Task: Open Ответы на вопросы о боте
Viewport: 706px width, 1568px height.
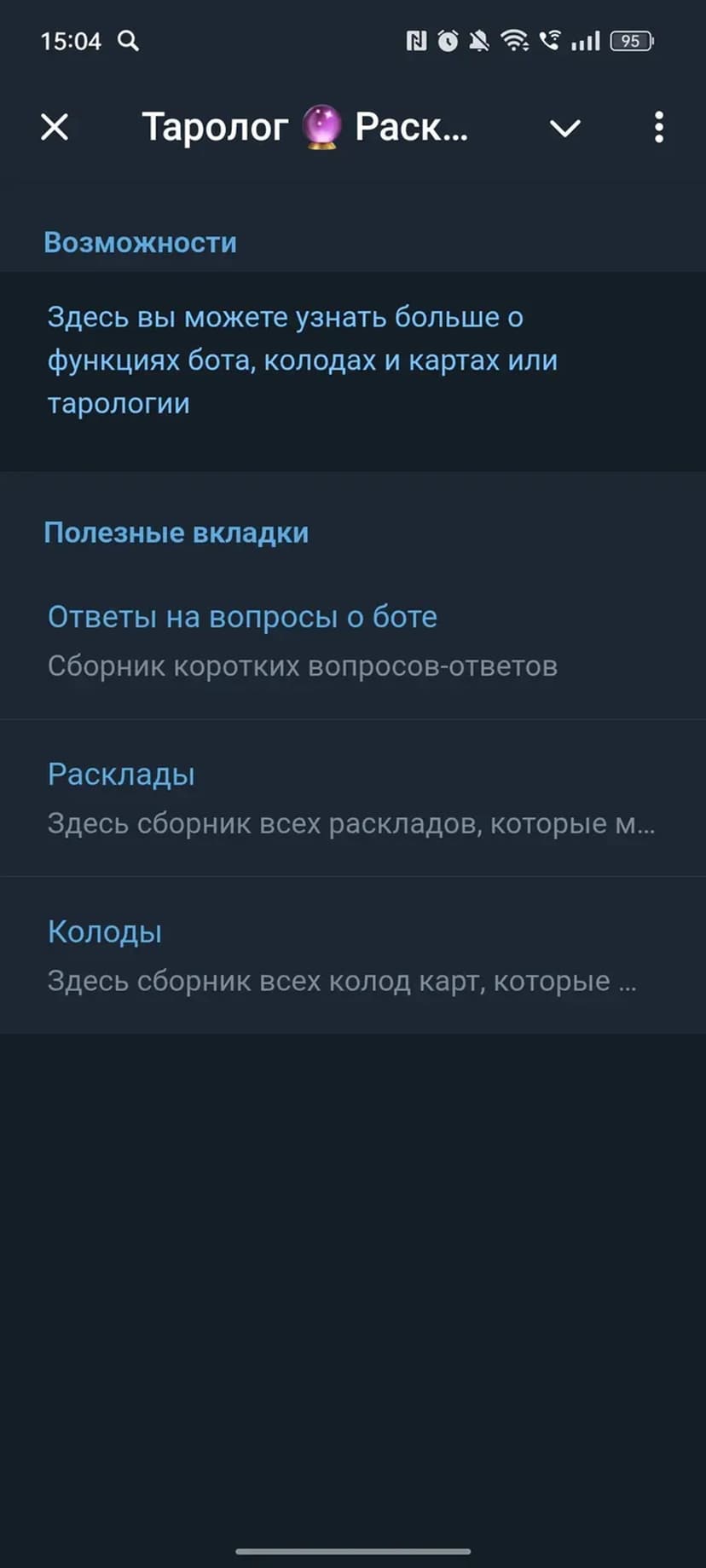Action: [x=352, y=640]
